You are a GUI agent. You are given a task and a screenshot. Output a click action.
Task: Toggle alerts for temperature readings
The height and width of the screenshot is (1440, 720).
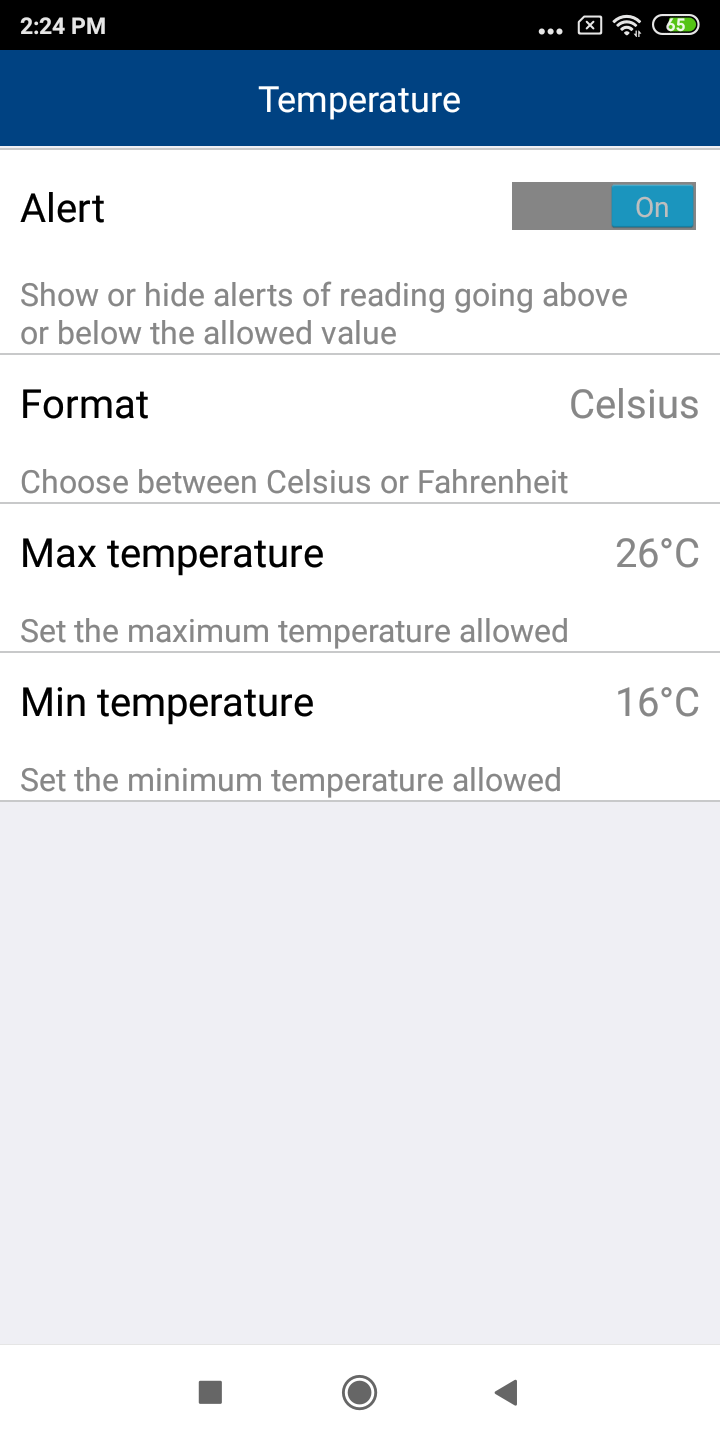coord(604,207)
